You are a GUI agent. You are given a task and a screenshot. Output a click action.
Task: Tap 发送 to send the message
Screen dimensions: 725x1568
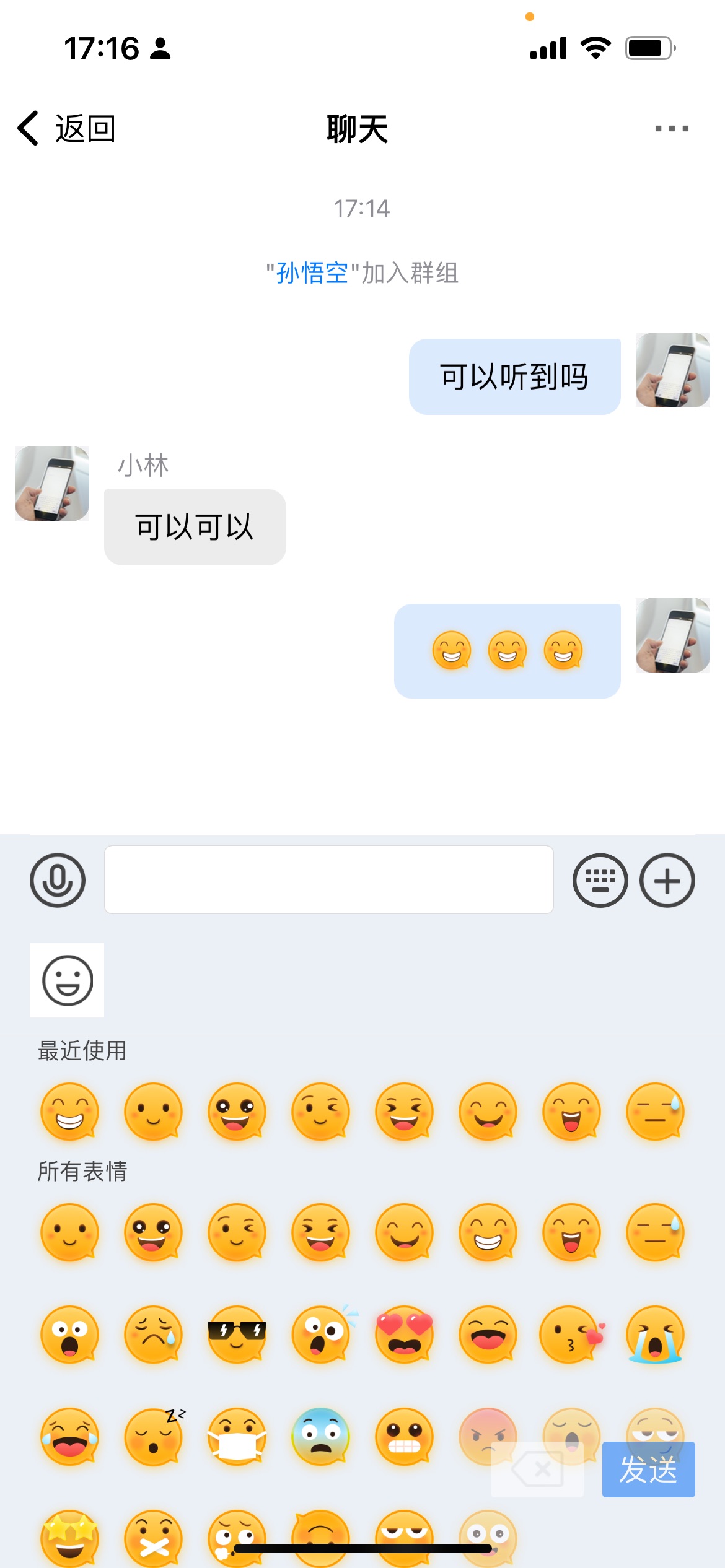pyautogui.click(x=648, y=1470)
